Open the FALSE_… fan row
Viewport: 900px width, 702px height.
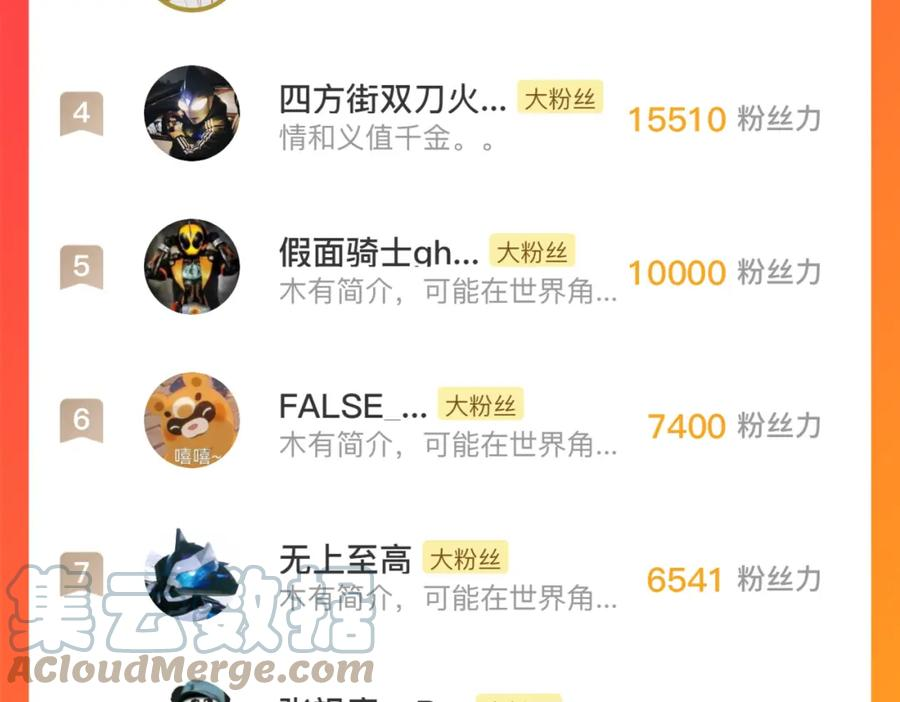click(x=449, y=420)
